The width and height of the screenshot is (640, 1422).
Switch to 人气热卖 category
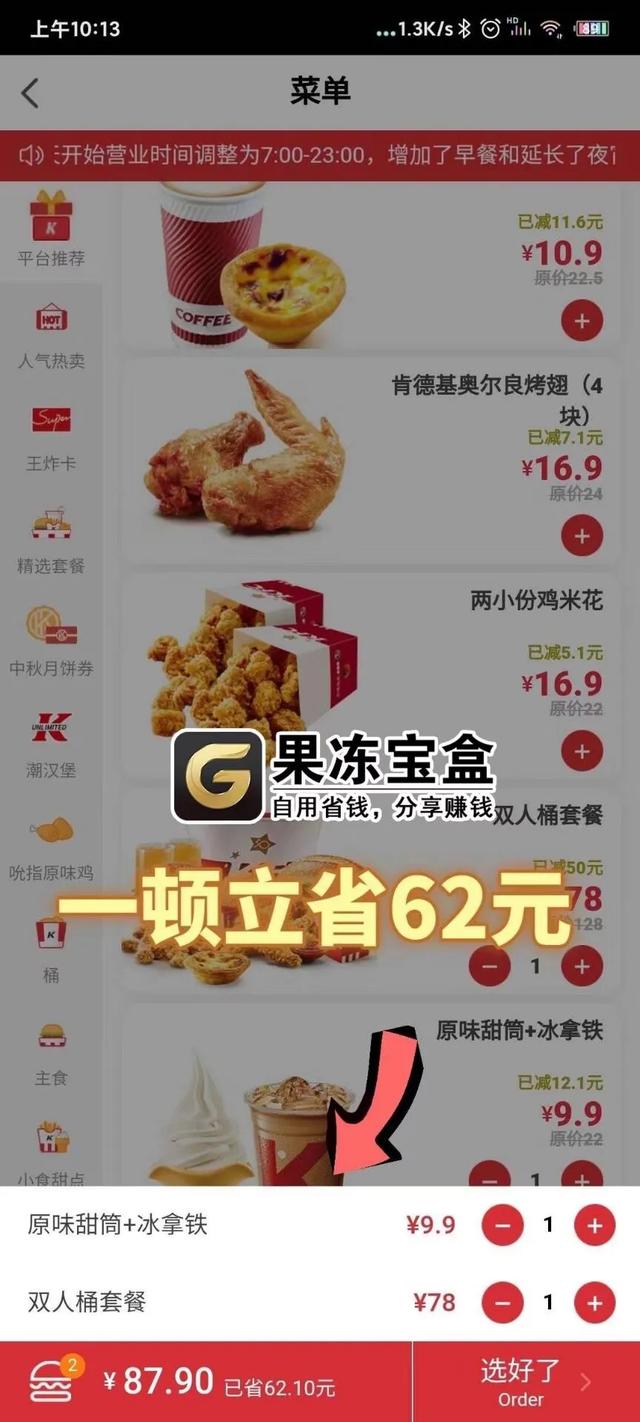click(51, 335)
